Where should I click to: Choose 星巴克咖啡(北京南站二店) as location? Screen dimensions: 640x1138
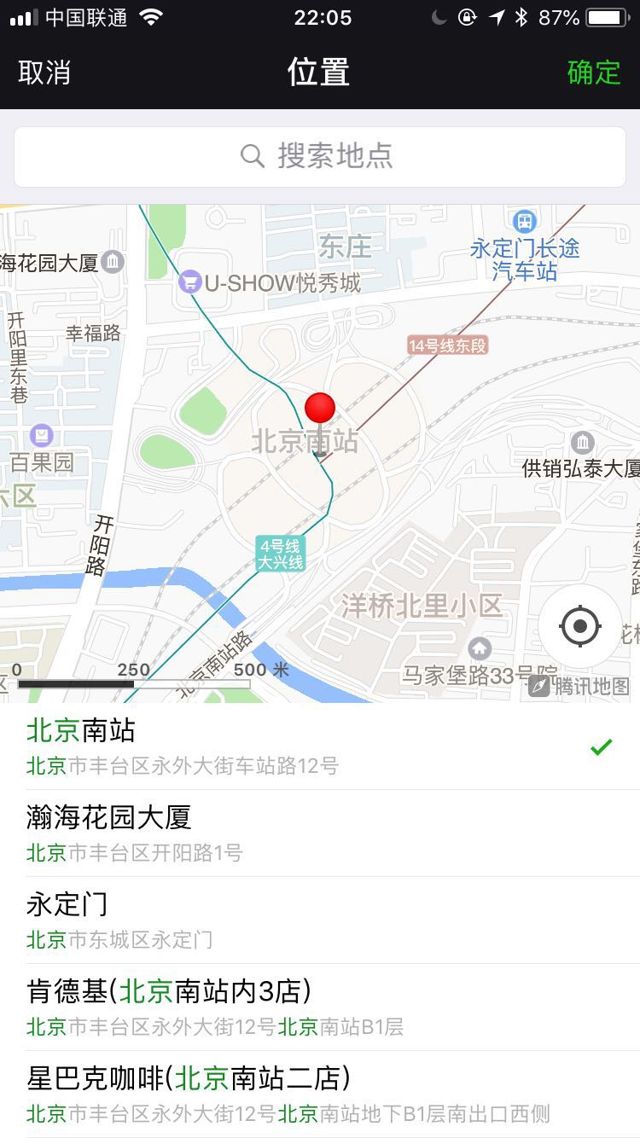tap(320, 1094)
